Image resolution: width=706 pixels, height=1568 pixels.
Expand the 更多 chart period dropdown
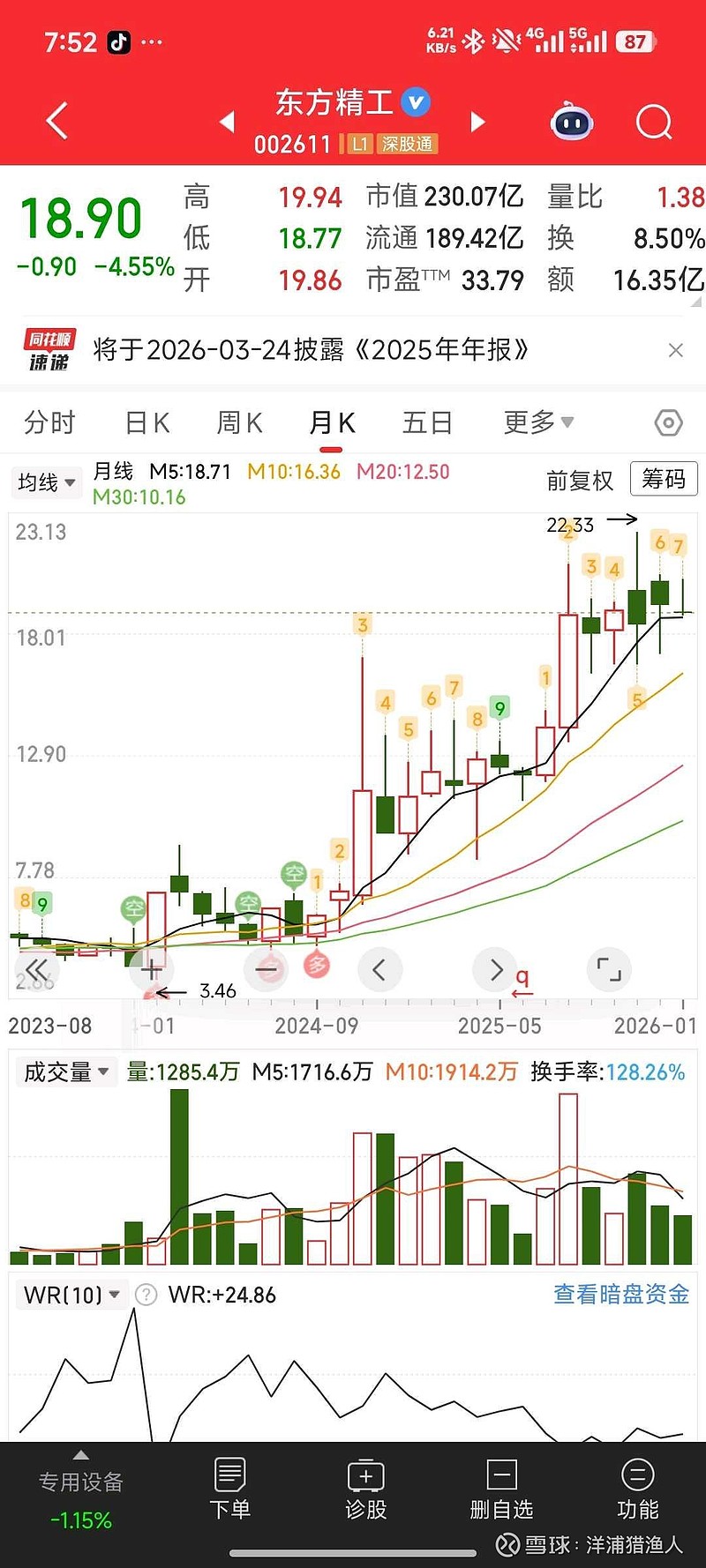[x=537, y=422]
